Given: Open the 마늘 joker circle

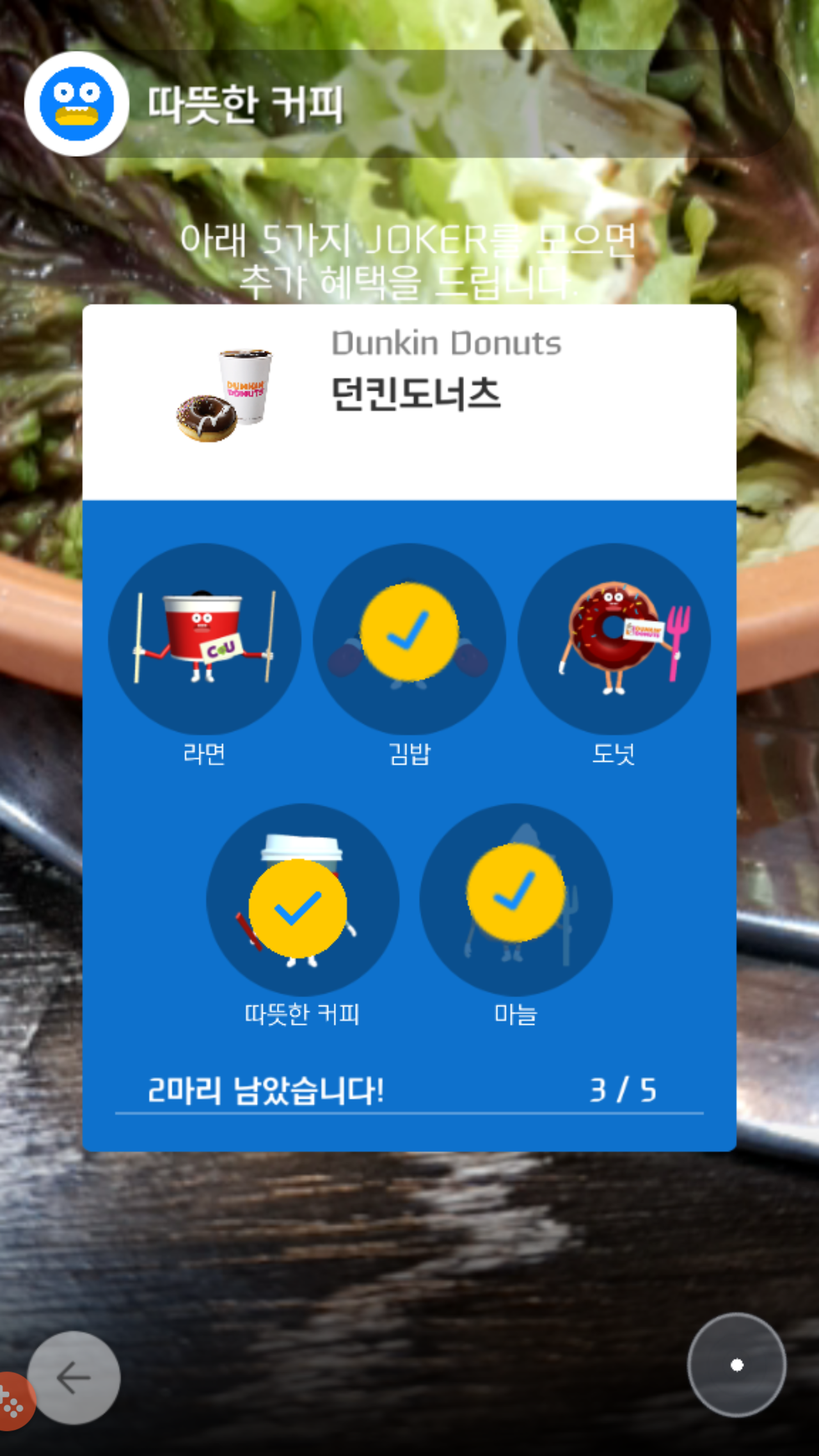Looking at the screenshot, I should [516, 899].
